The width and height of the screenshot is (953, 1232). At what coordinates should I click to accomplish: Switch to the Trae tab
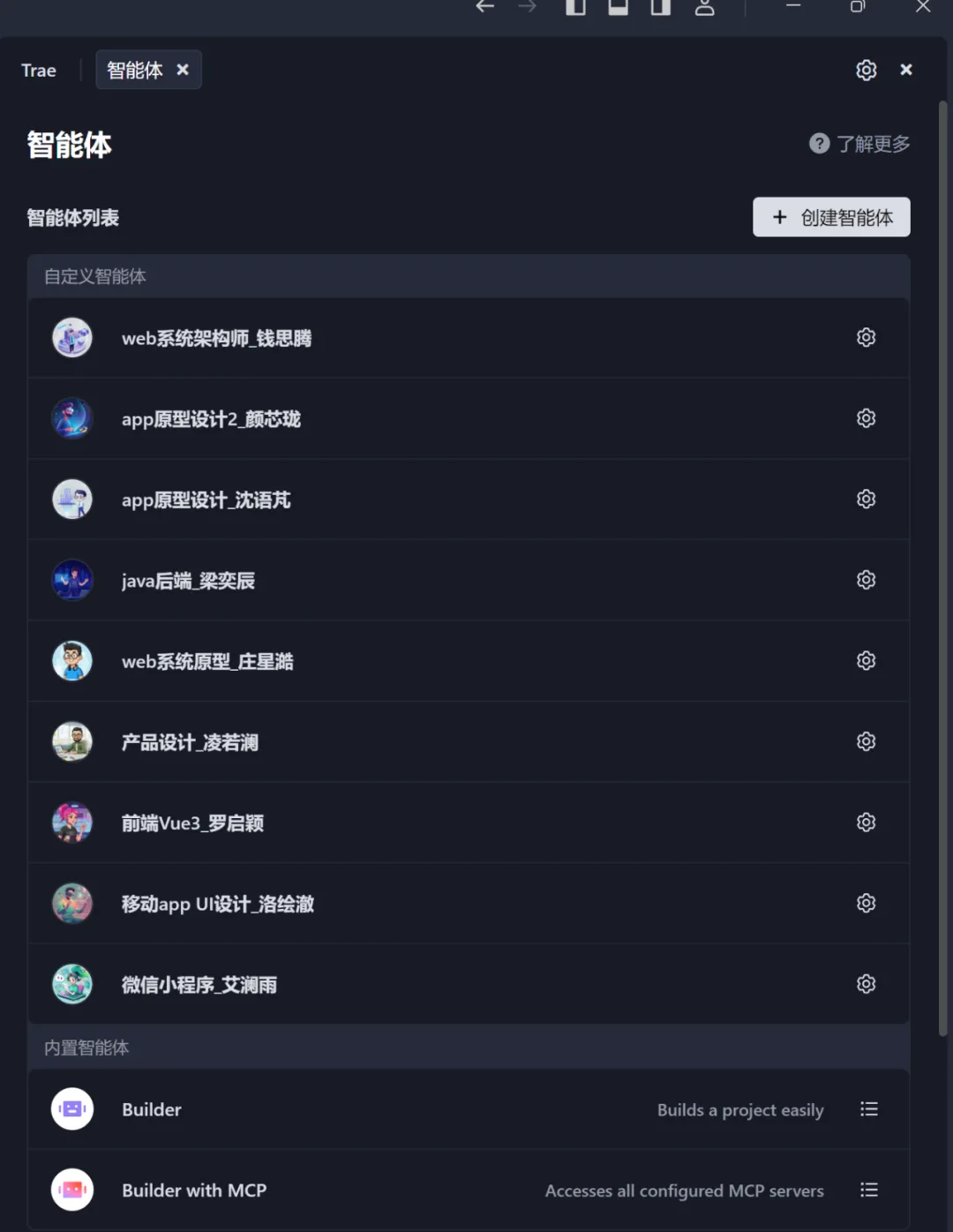point(39,71)
